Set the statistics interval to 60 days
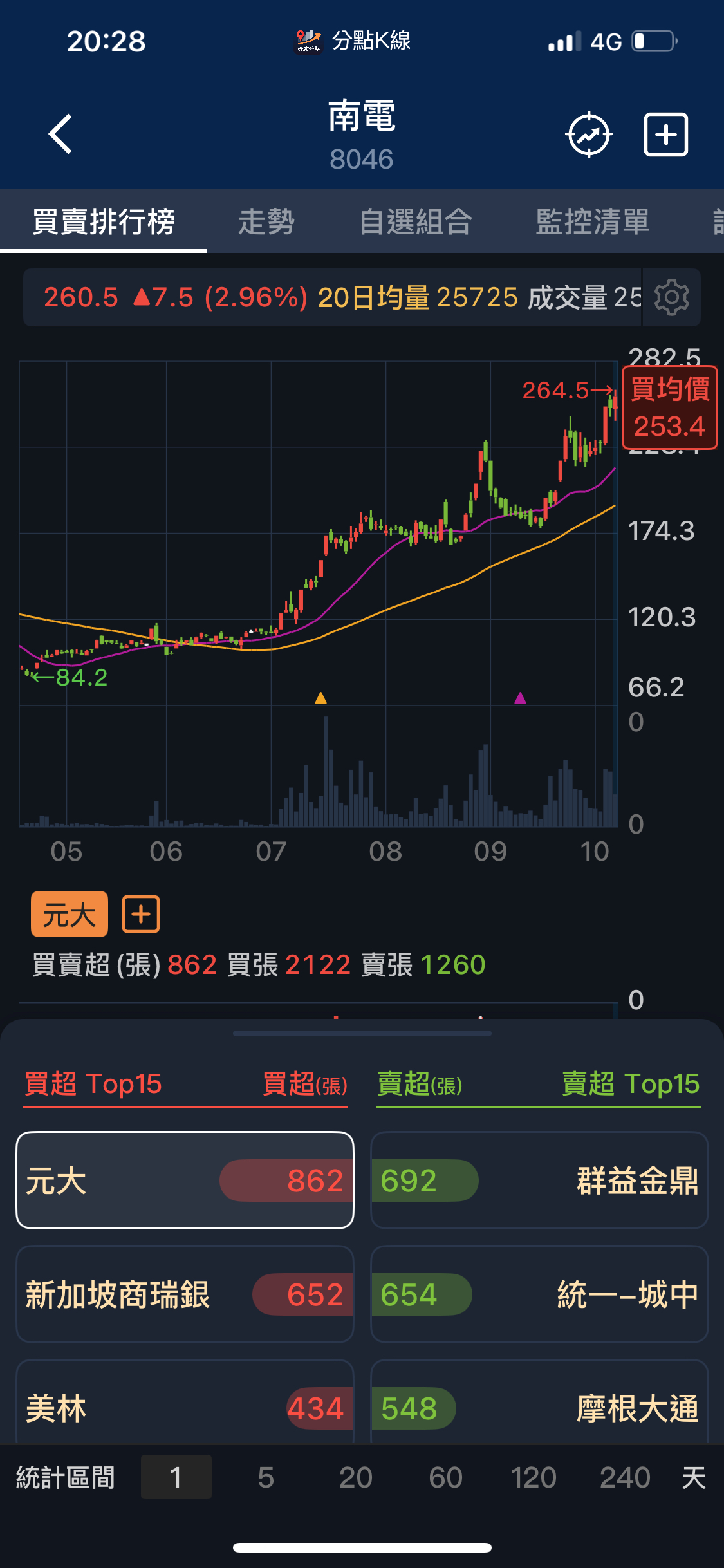Image resolution: width=724 pixels, height=1568 pixels. pos(445,1477)
